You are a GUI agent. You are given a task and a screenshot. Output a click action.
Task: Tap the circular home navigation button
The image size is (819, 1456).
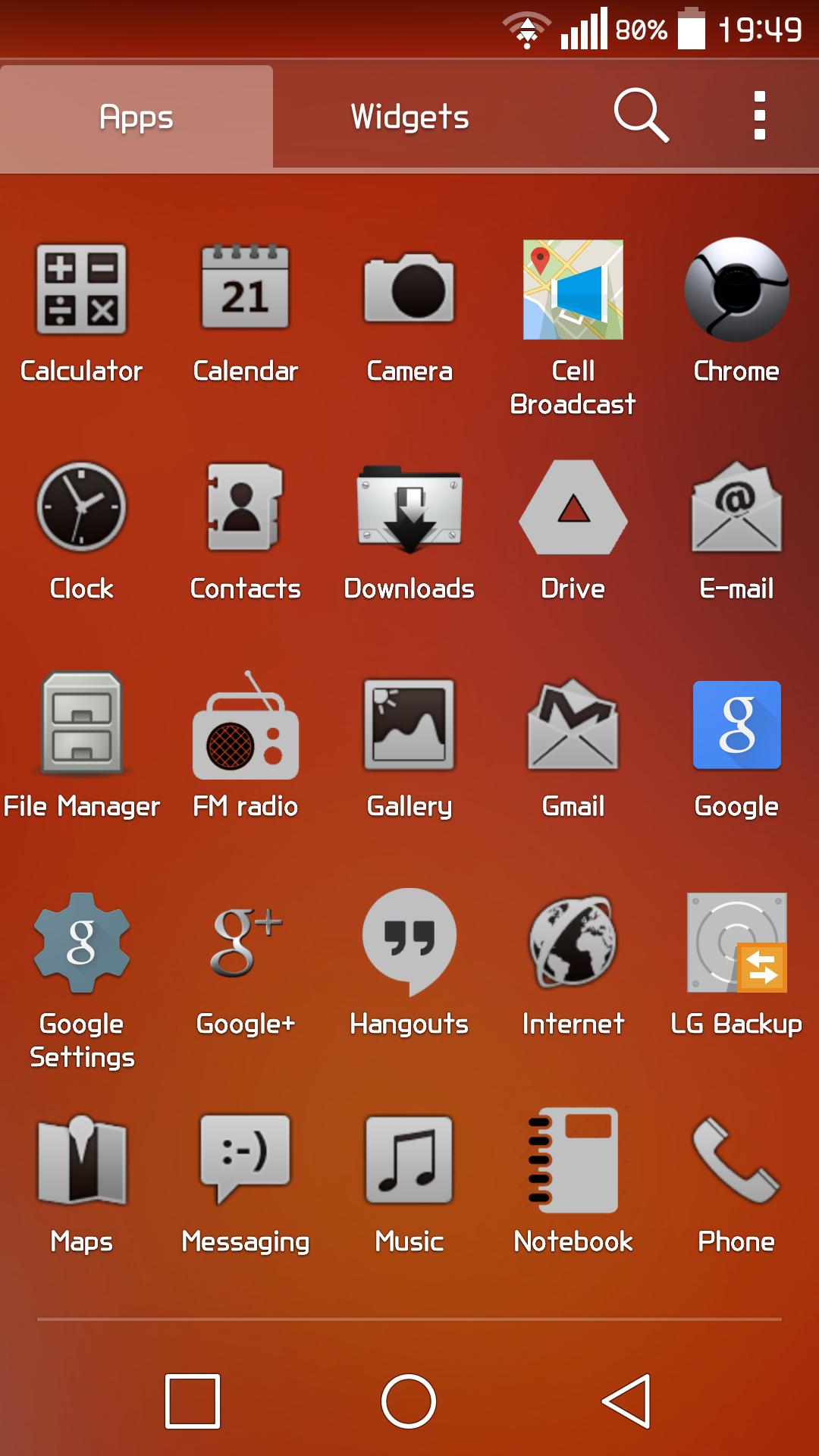pos(409,1400)
